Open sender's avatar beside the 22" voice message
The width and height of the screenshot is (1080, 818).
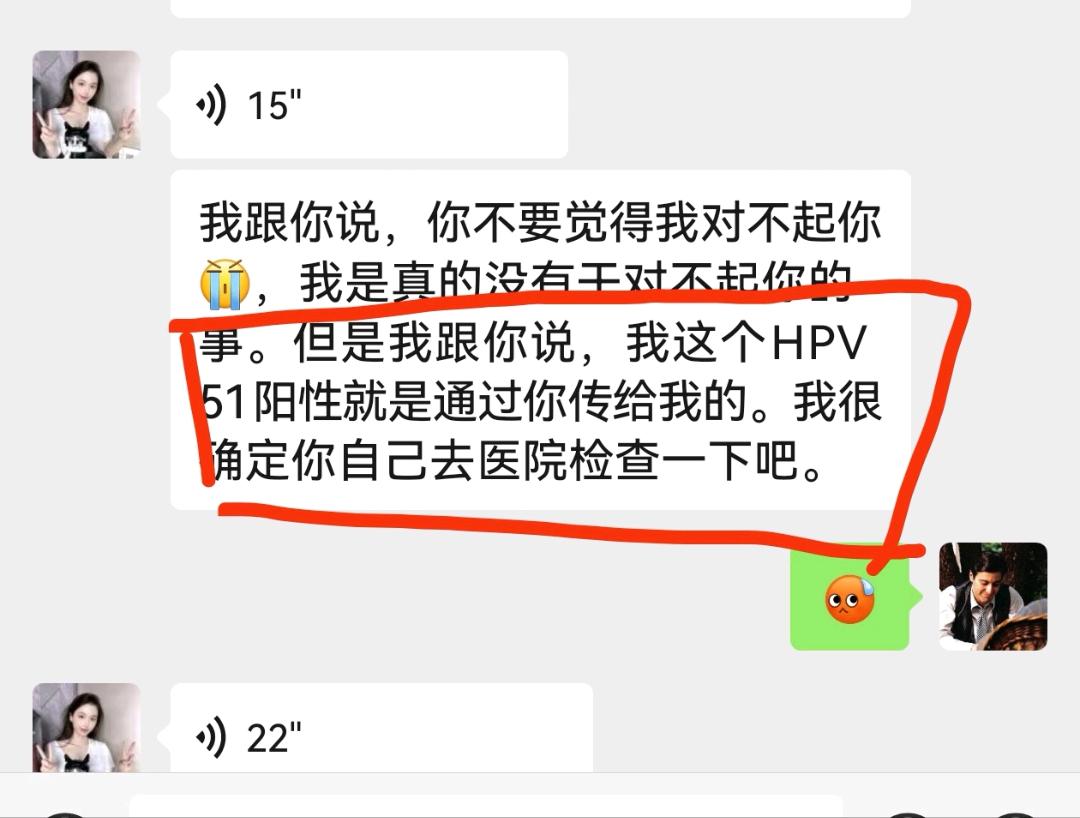click(86, 728)
